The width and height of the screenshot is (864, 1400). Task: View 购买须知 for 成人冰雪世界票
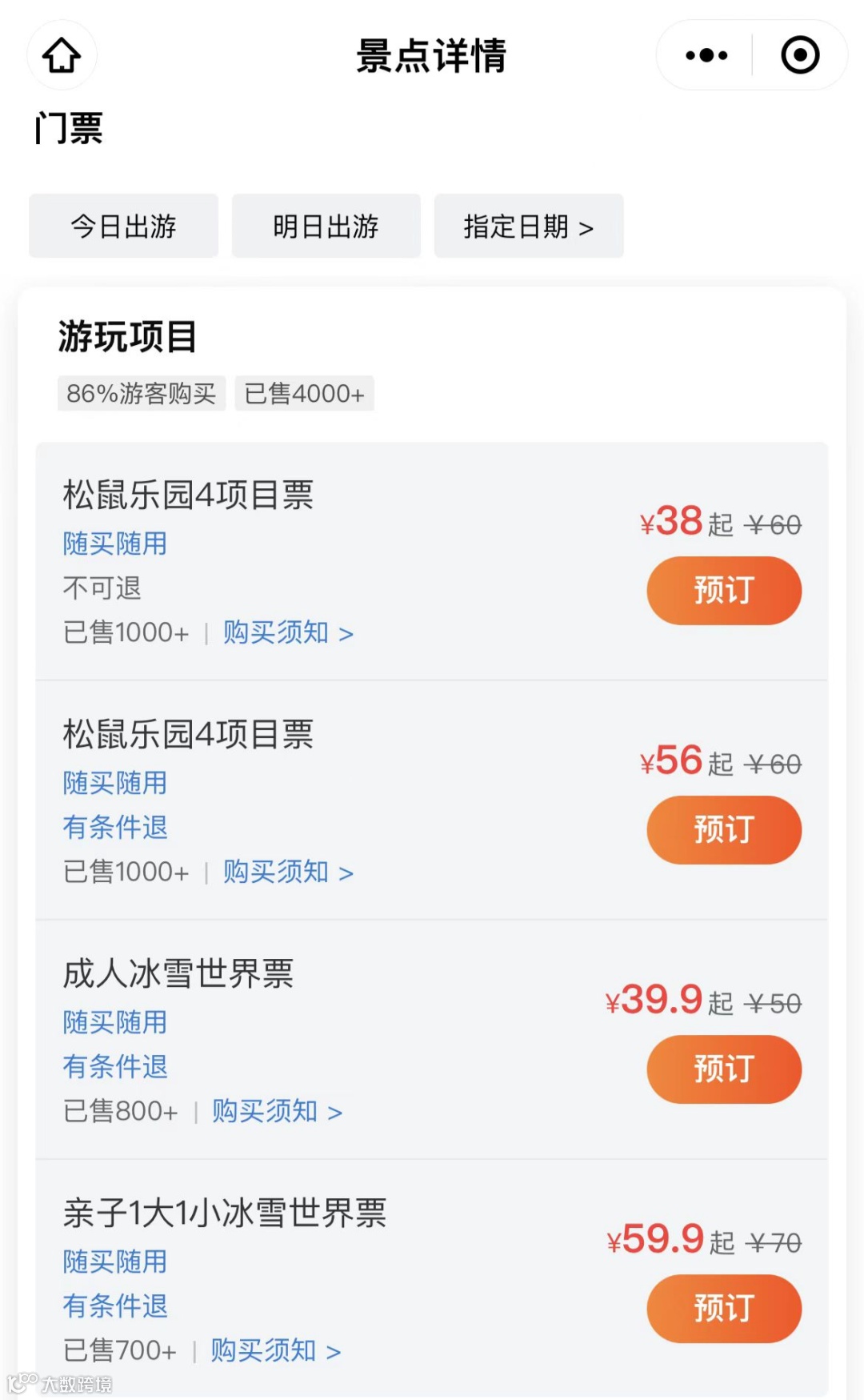point(277,1112)
